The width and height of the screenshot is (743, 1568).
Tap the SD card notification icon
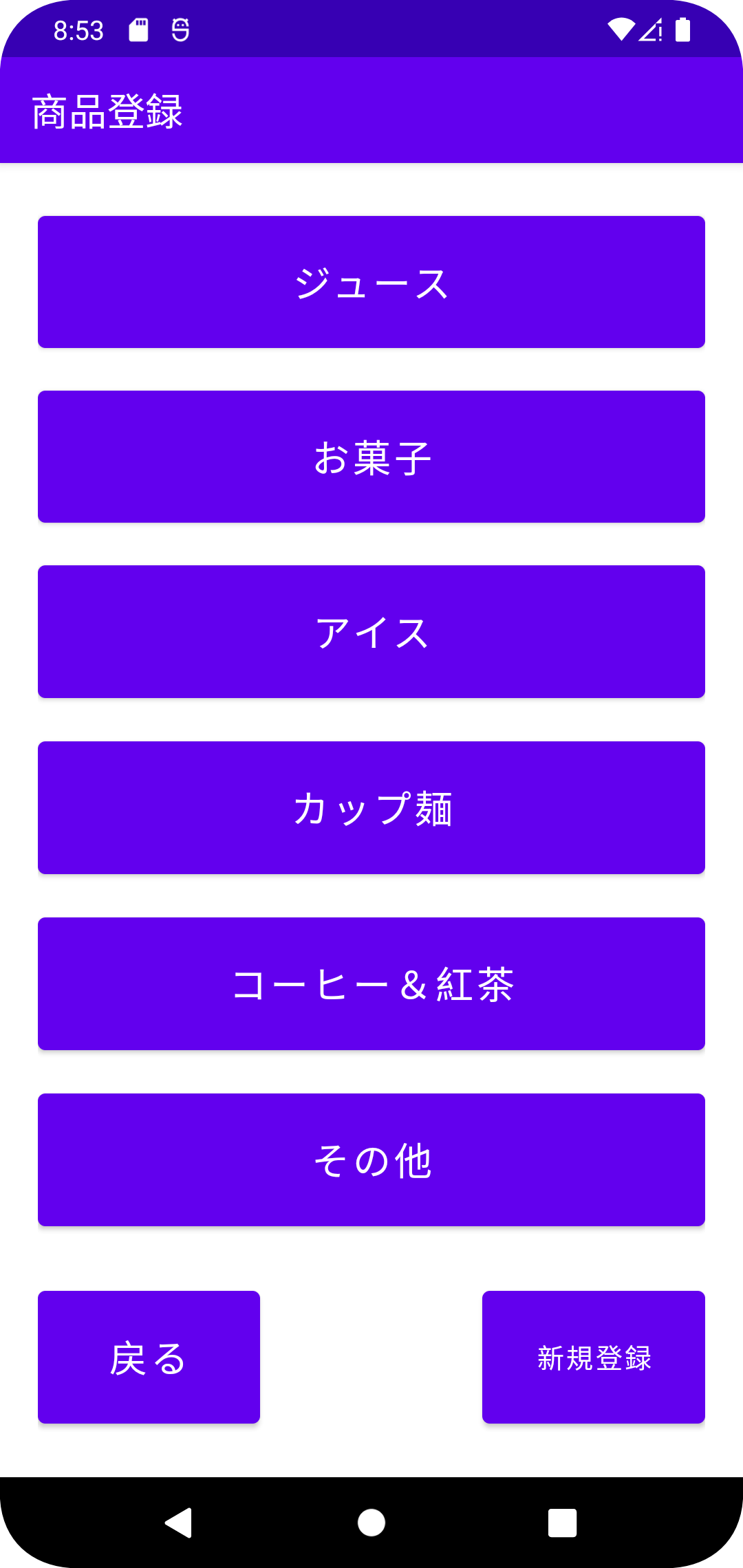tap(138, 29)
